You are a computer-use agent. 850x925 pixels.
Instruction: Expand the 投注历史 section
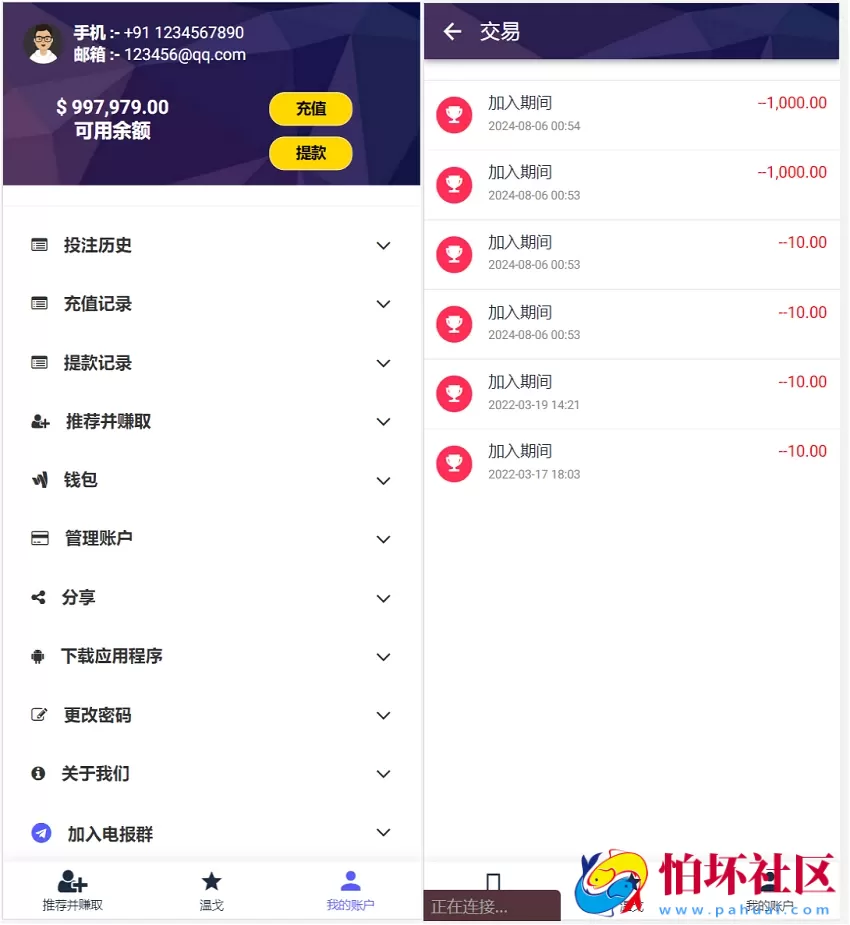coord(383,245)
